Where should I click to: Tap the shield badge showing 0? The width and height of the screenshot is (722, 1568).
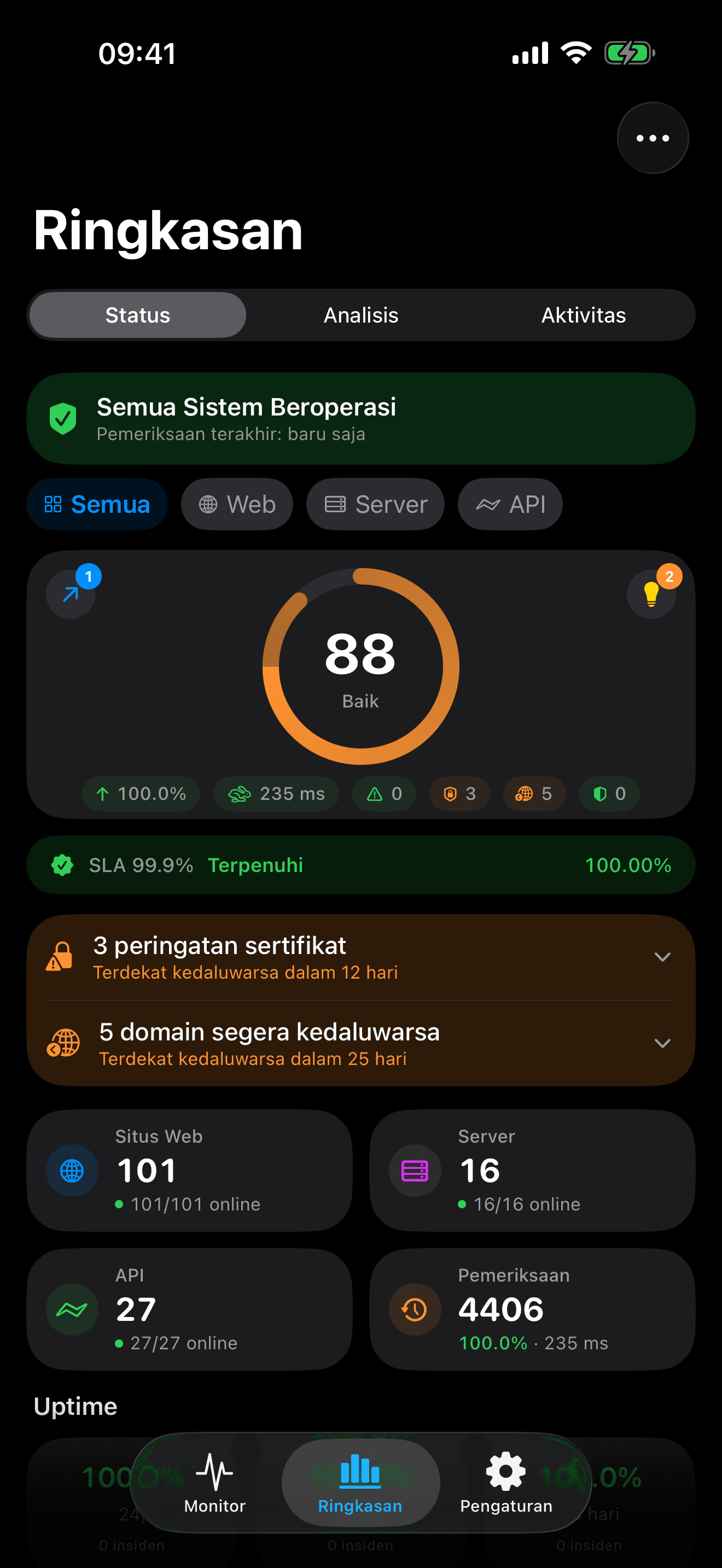[x=609, y=794]
